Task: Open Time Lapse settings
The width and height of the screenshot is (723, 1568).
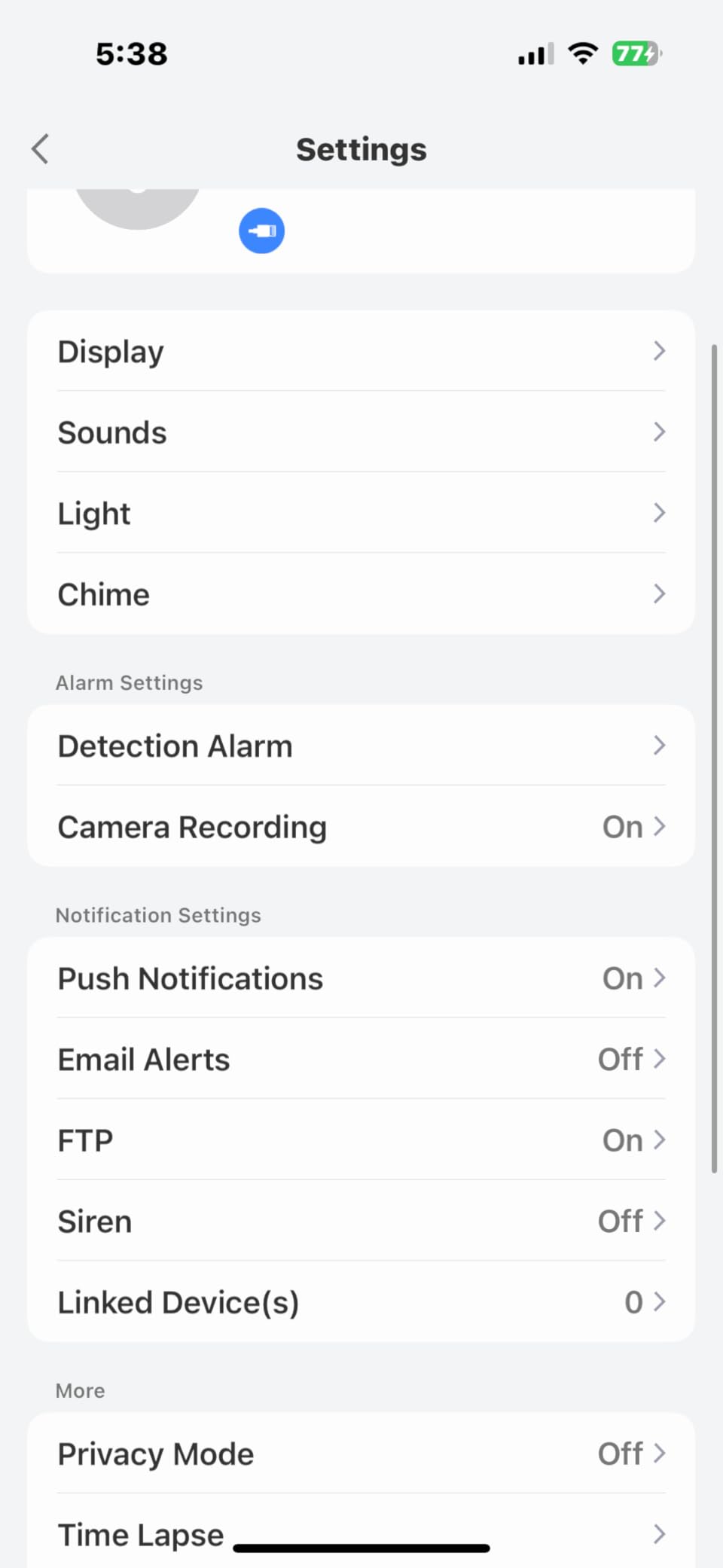Action: 361,1533
